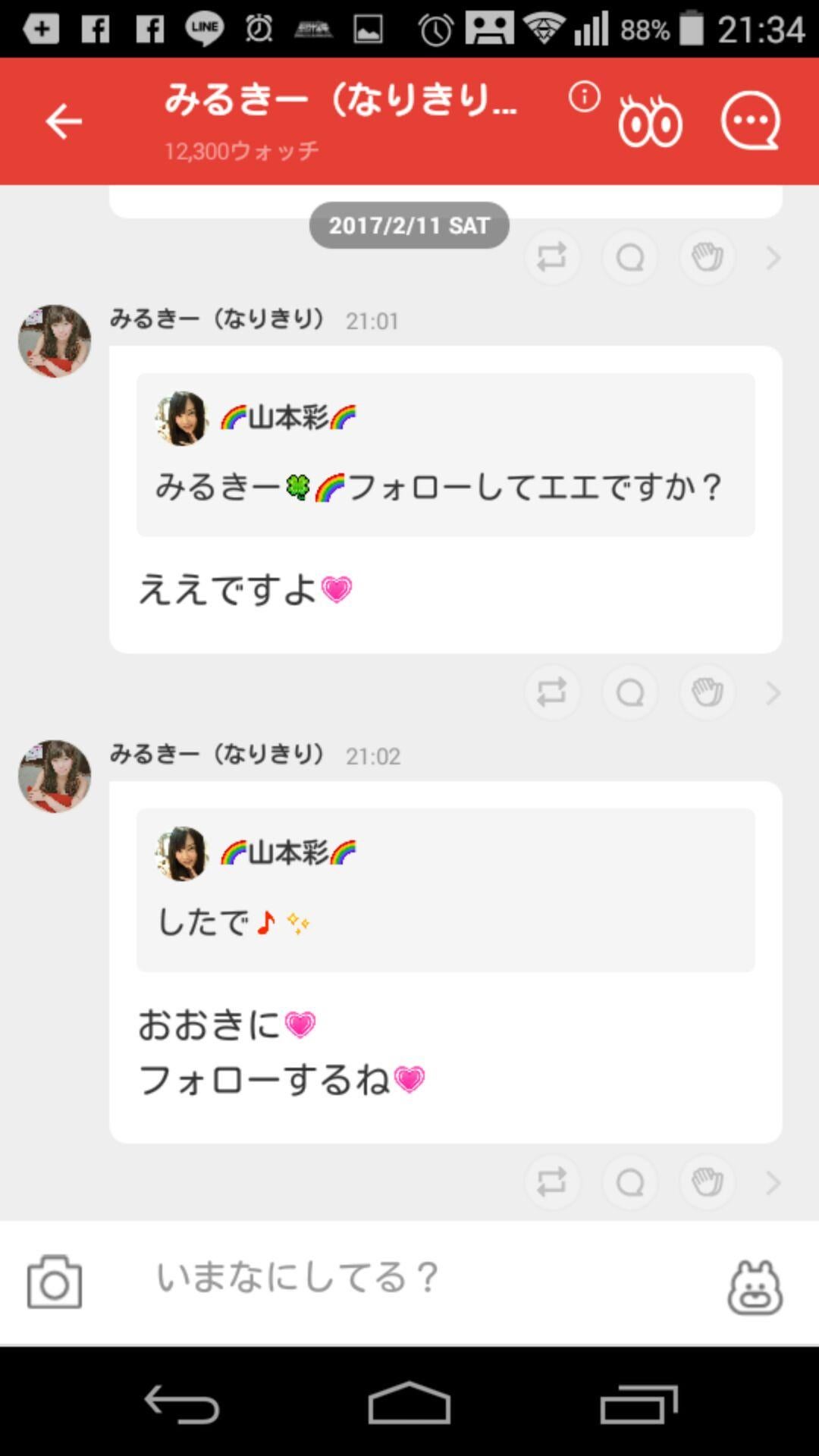
Task: Go back with the arrow in the header
Action: [x=63, y=121]
